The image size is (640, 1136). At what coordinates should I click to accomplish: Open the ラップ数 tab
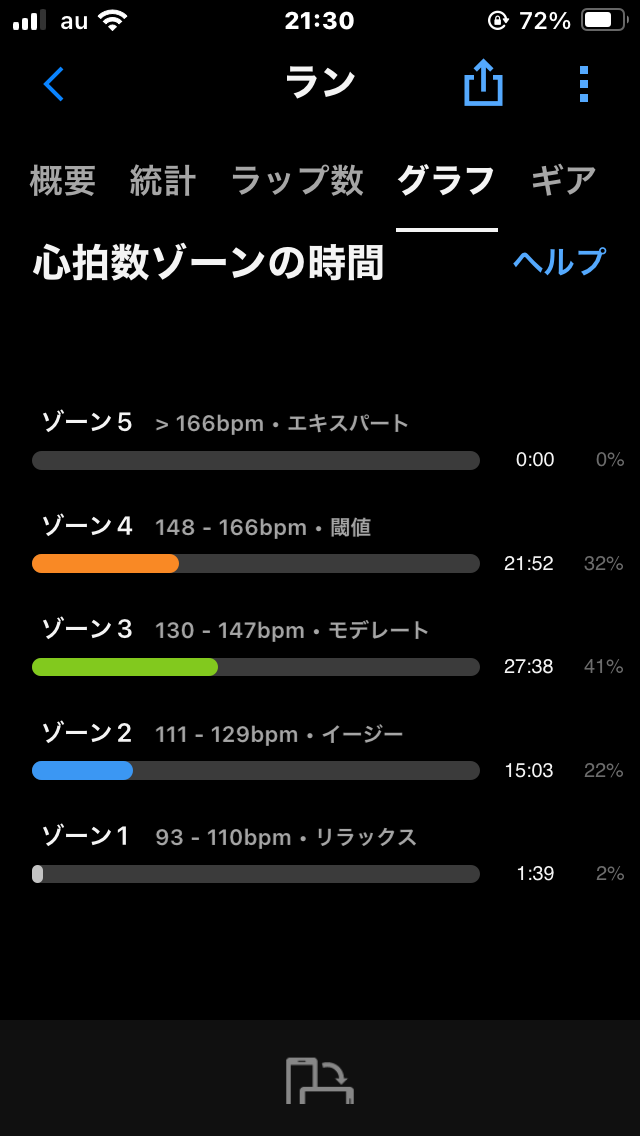tap(296, 181)
